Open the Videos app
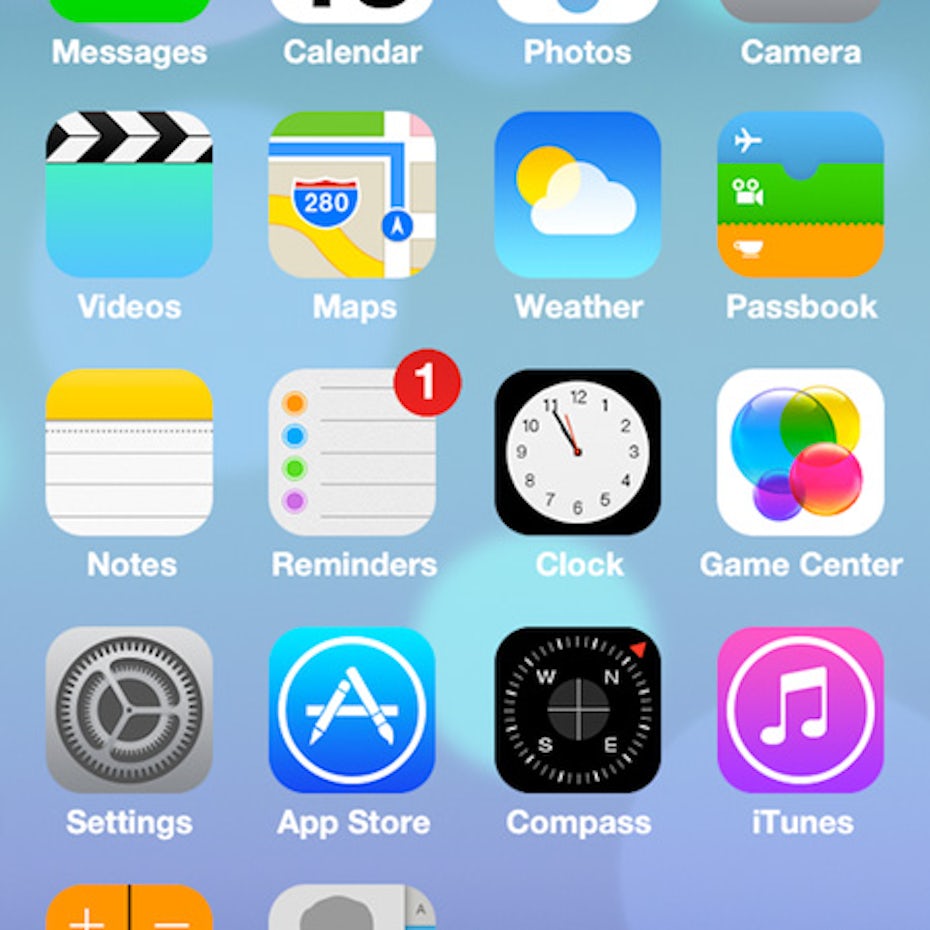Viewport: 930px width, 930px height. (x=129, y=194)
